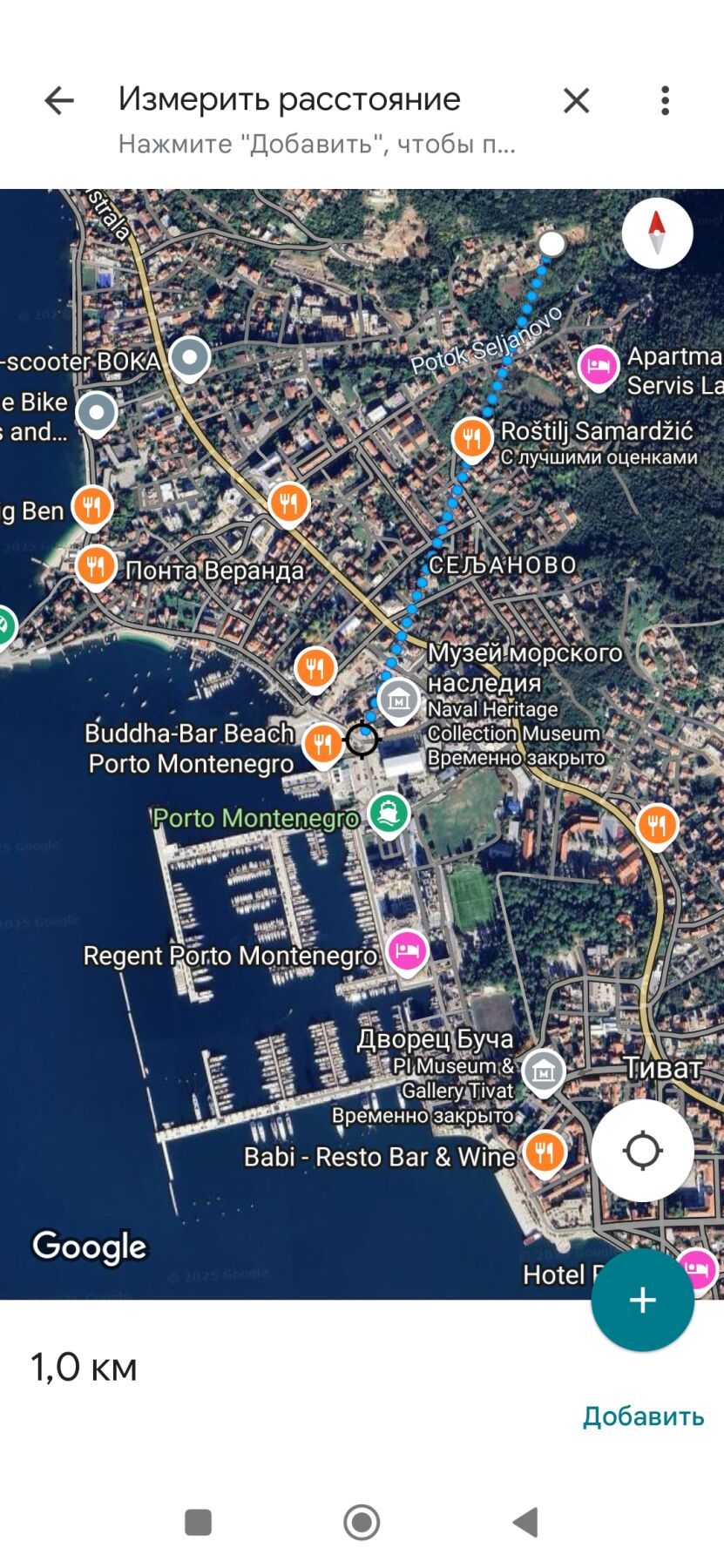This screenshot has height=1568, width=724.
Task: Open the Regent Porto Montenegro hotel marker
Action: (407, 950)
